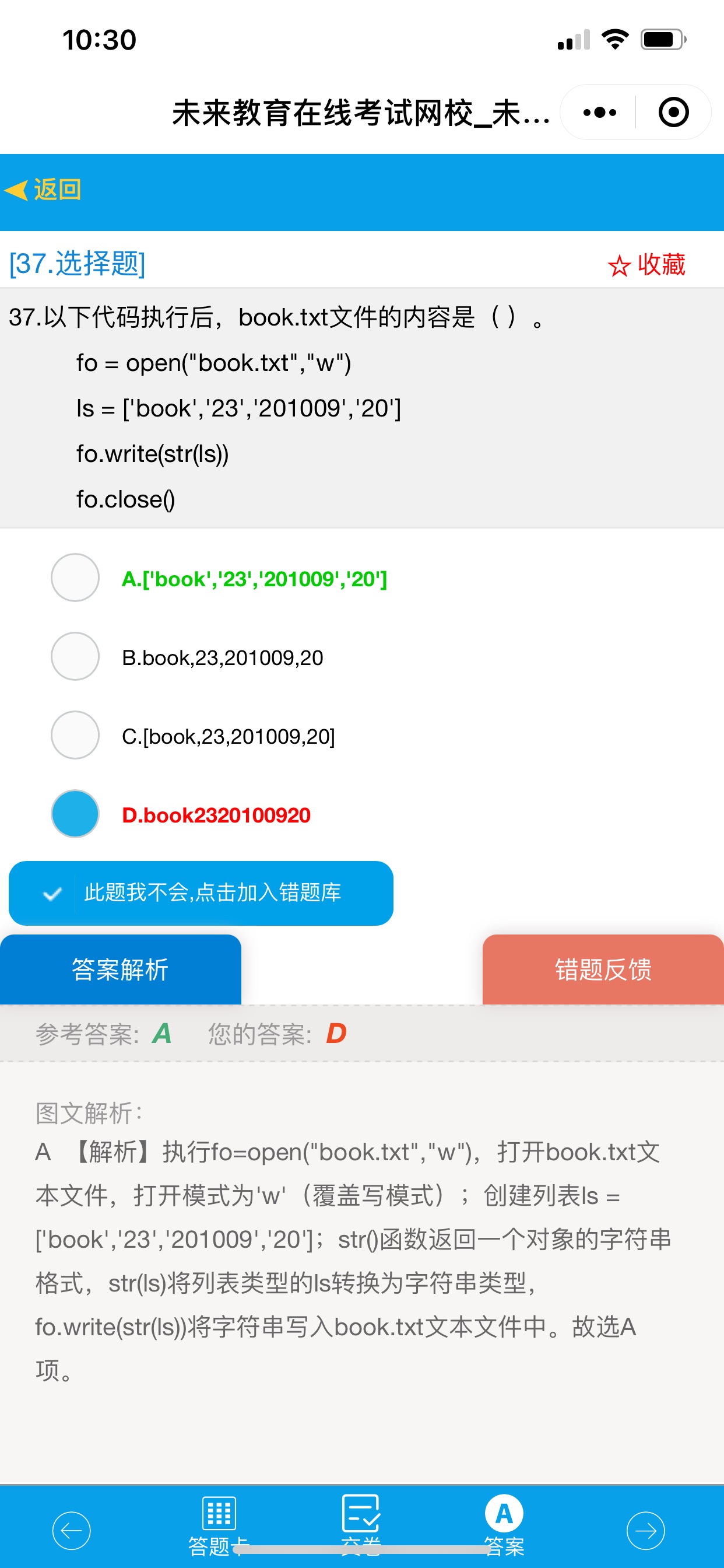Bookmark this question with 收藏

[x=646, y=265]
